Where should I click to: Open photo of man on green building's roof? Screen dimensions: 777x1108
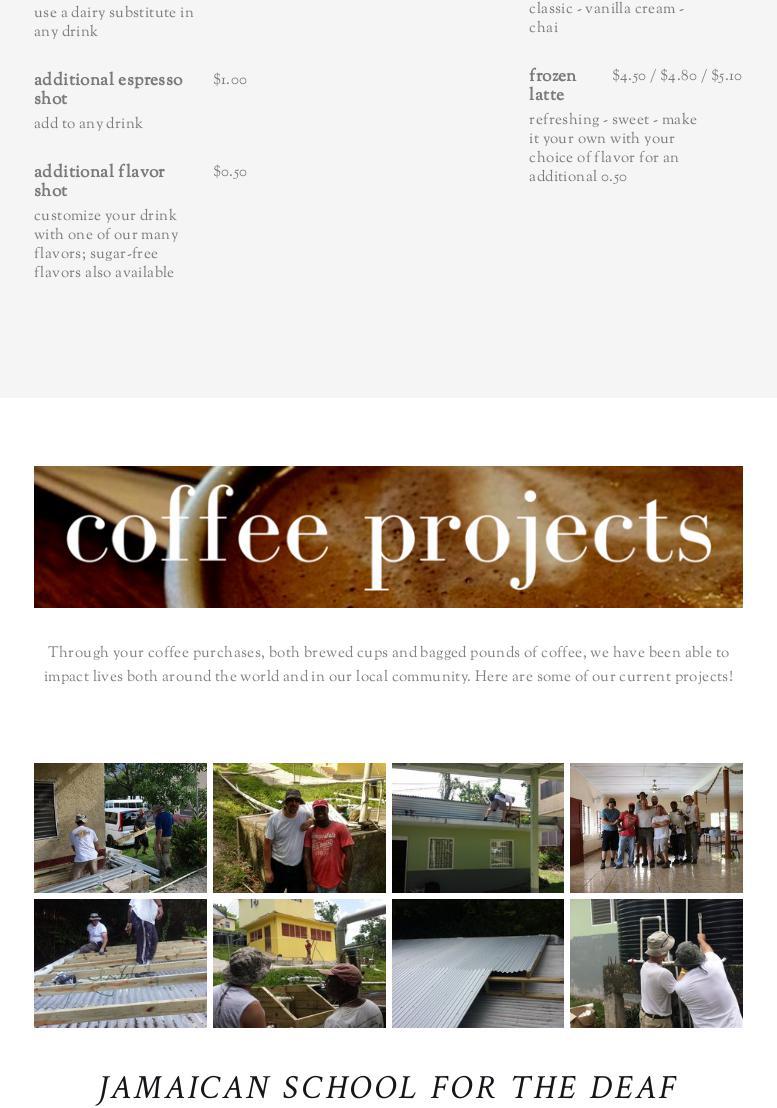477,827
